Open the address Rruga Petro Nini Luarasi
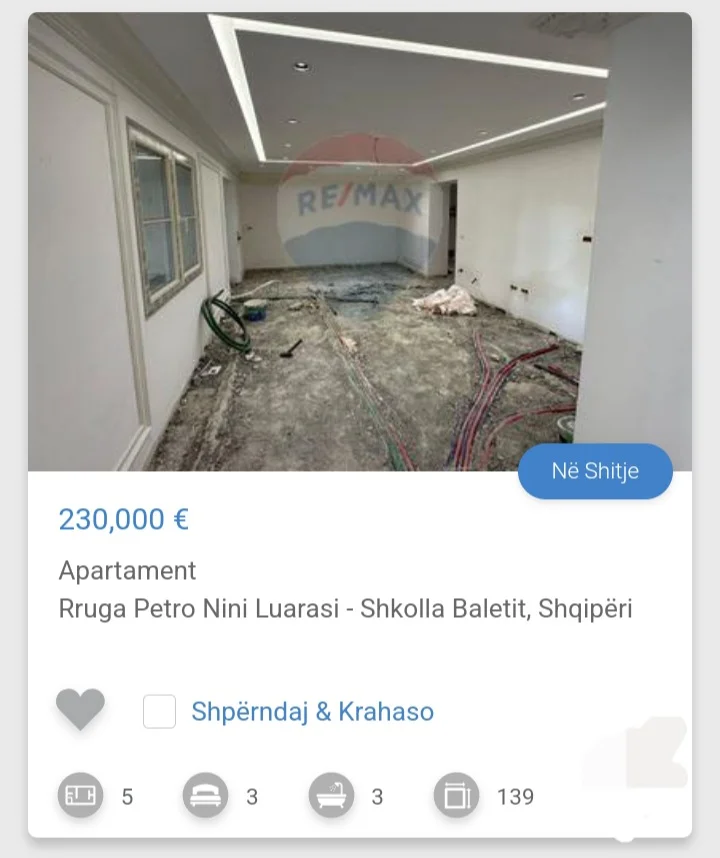This screenshot has width=720, height=858. tap(345, 608)
